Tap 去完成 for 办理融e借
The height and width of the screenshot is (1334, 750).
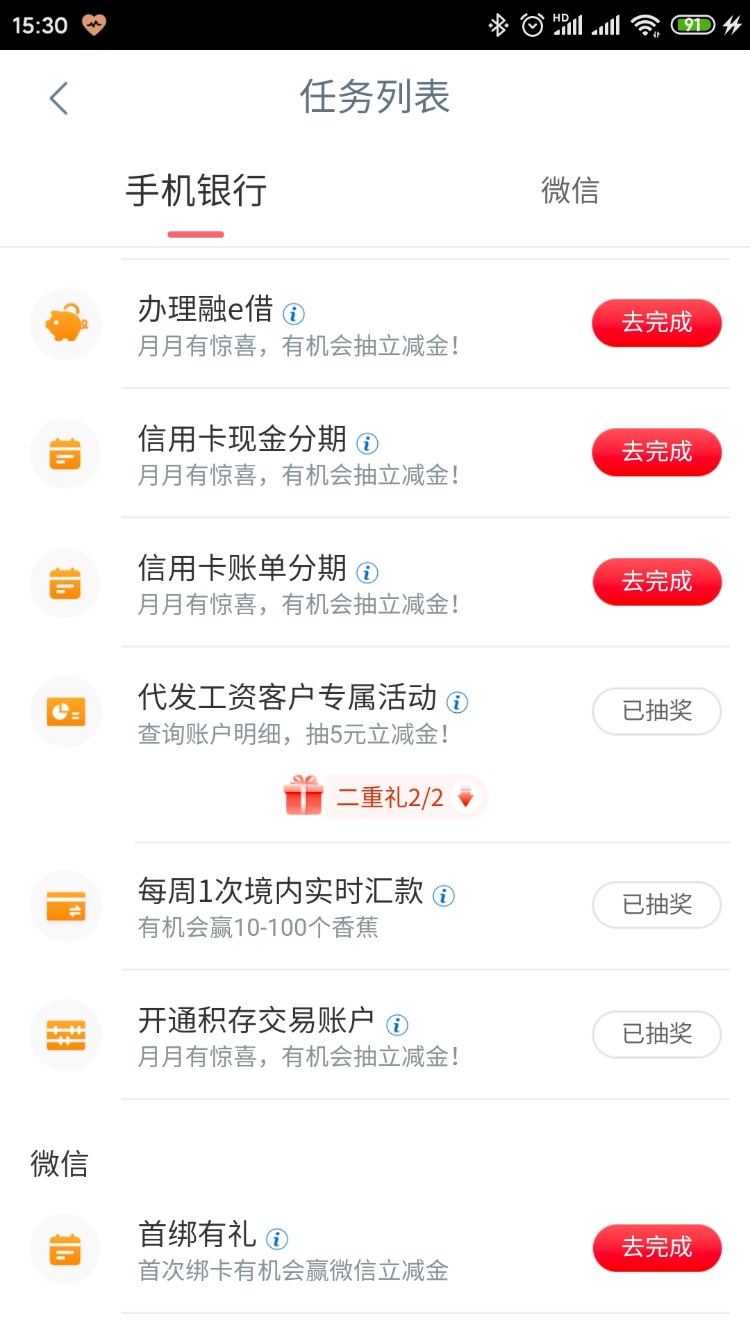[656, 322]
